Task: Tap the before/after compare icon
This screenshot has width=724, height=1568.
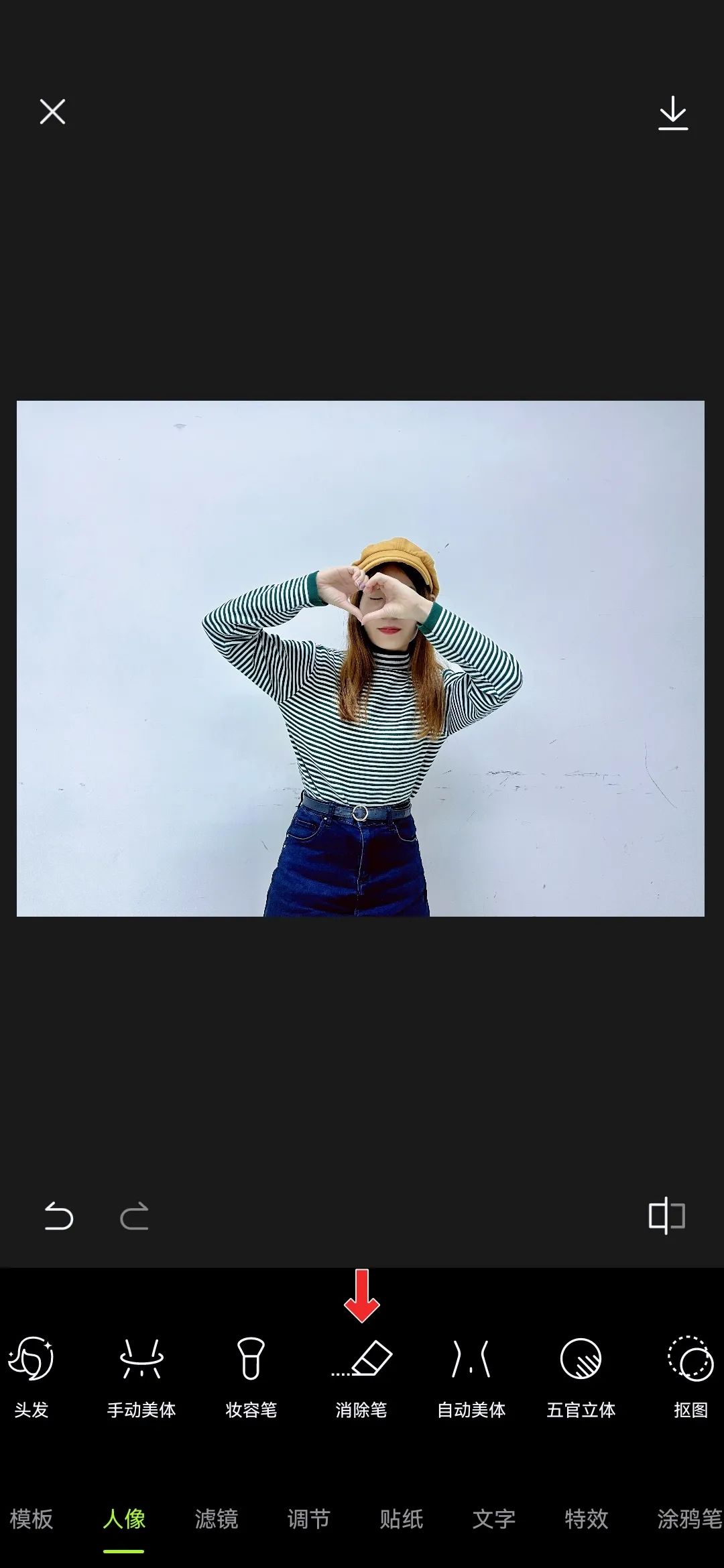Action: pos(666,1215)
